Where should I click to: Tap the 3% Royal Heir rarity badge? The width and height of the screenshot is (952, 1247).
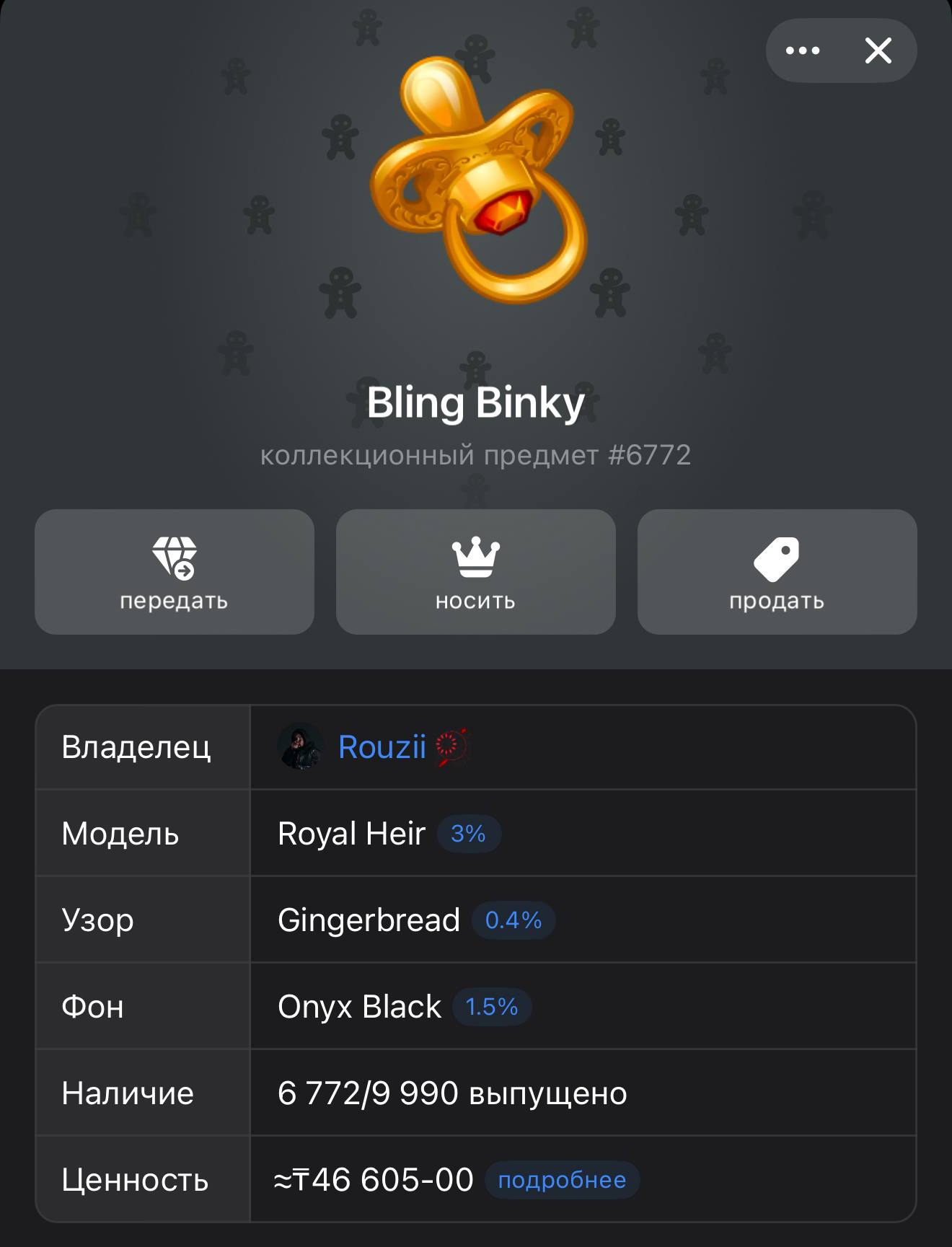469,834
